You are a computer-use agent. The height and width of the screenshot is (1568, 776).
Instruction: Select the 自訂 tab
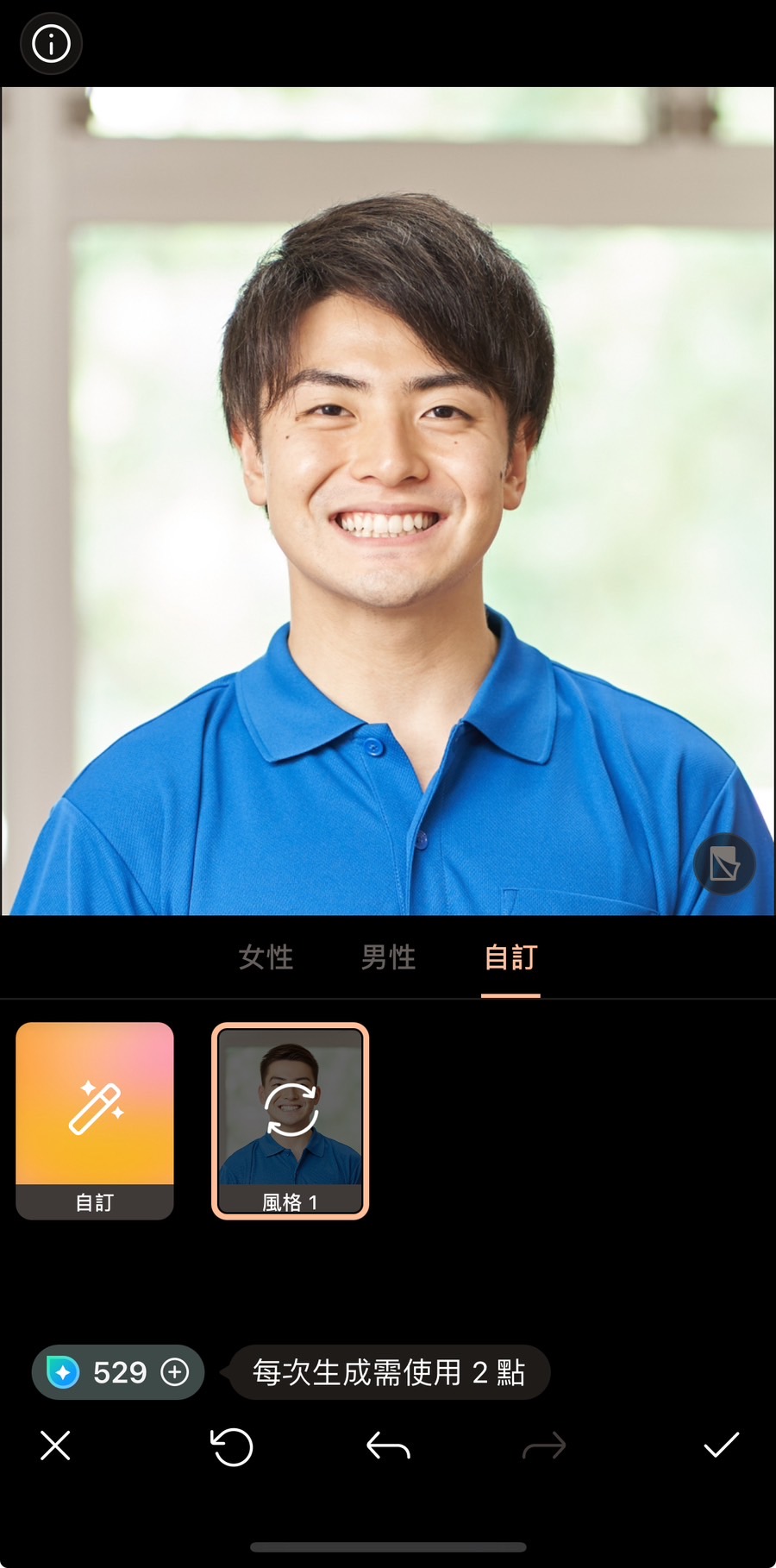pos(510,957)
